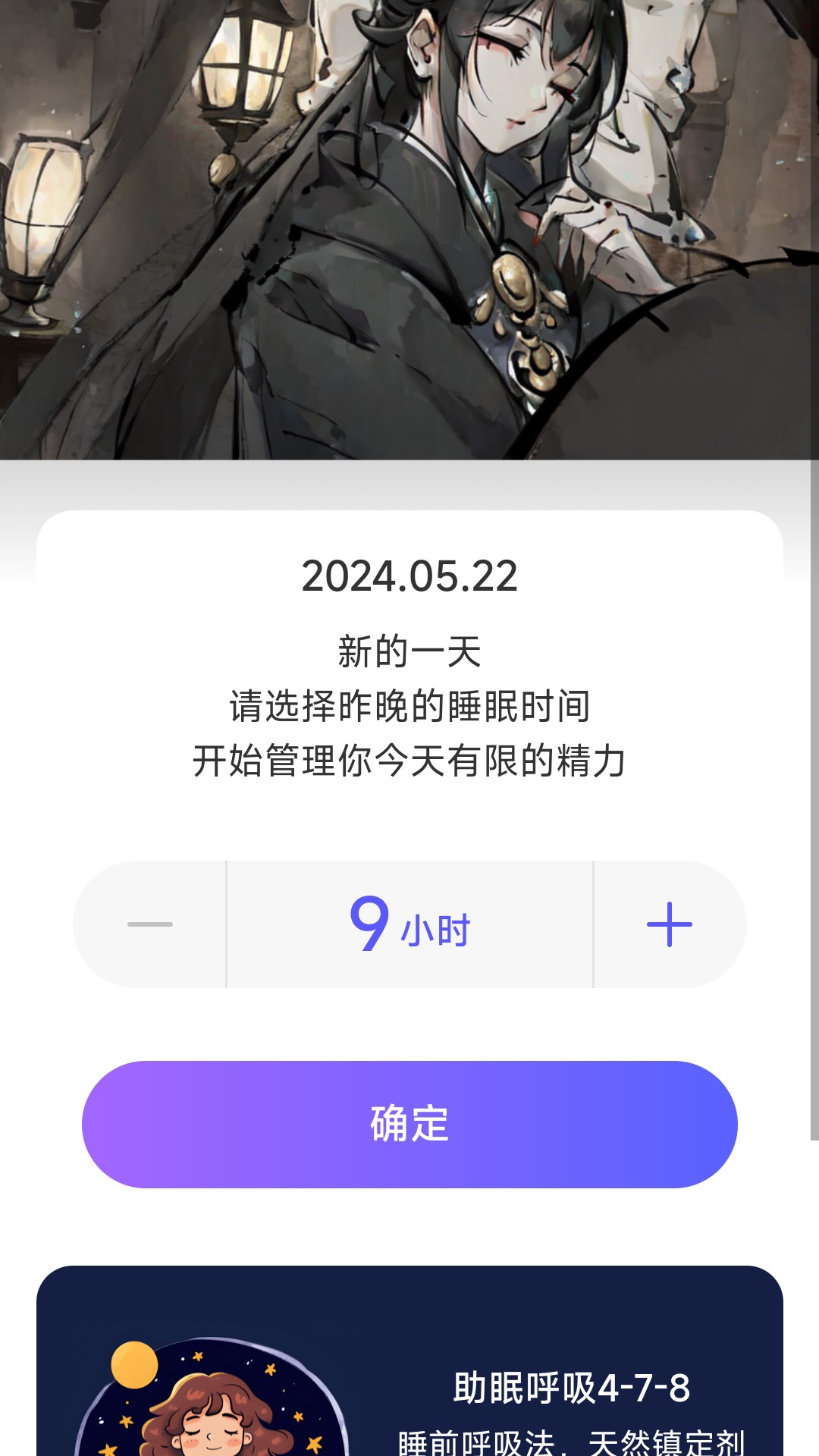819x1456 pixels.
Task: Decrease sleep hours with the minus button
Action: pyautogui.click(x=150, y=924)
